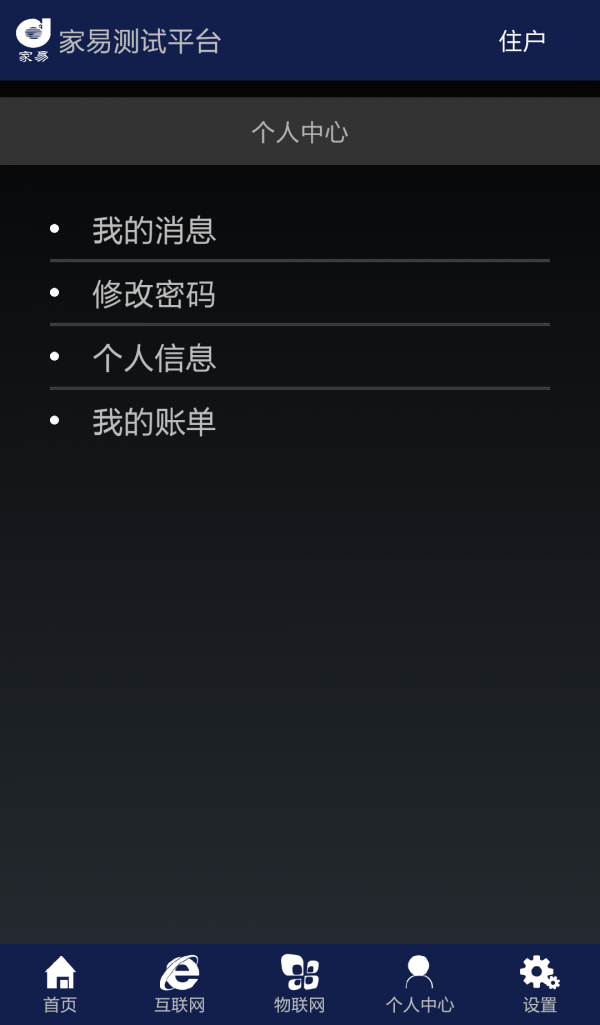Open the 设置 settings tab
Image resolution: width=600 pixels, height=1025 pixels.
[x=540, y=984]
